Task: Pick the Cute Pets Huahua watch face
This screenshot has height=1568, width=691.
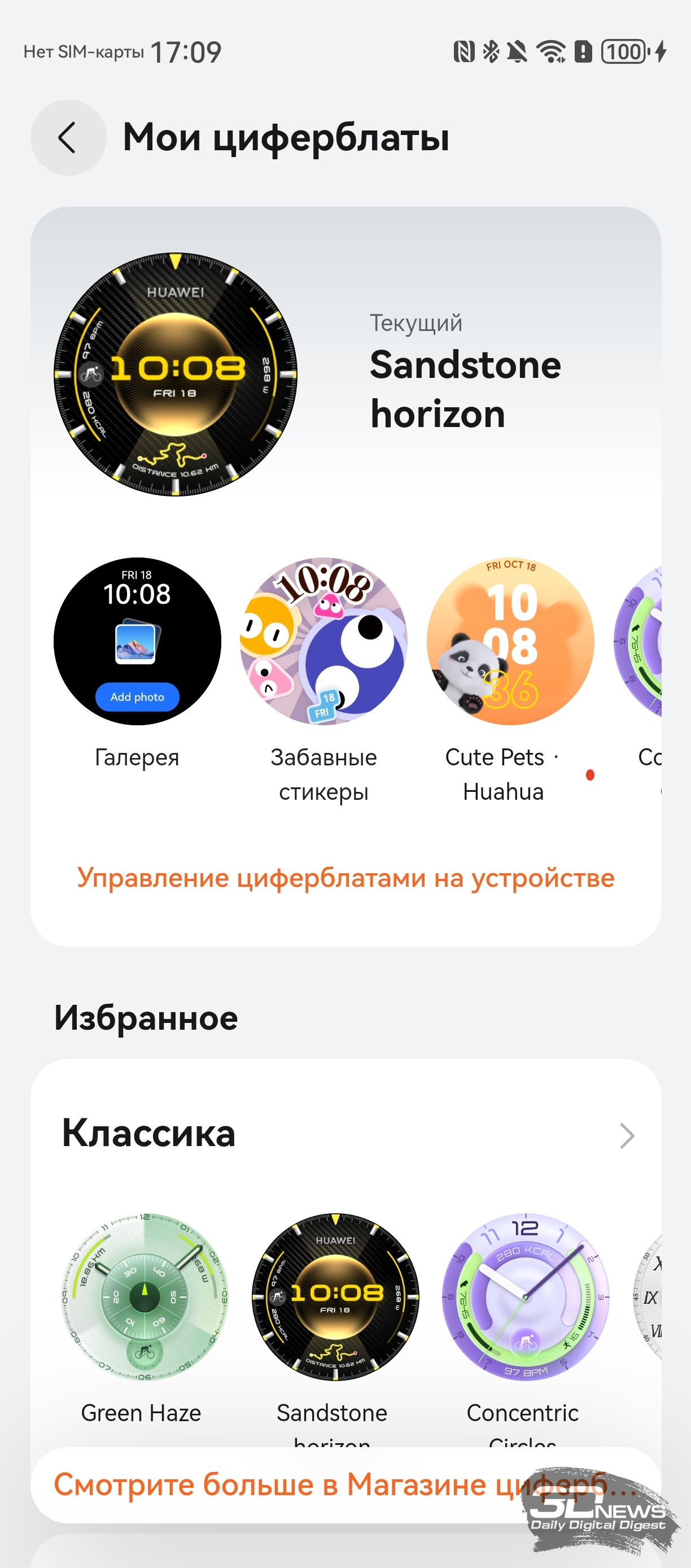Action: [510, 642]
